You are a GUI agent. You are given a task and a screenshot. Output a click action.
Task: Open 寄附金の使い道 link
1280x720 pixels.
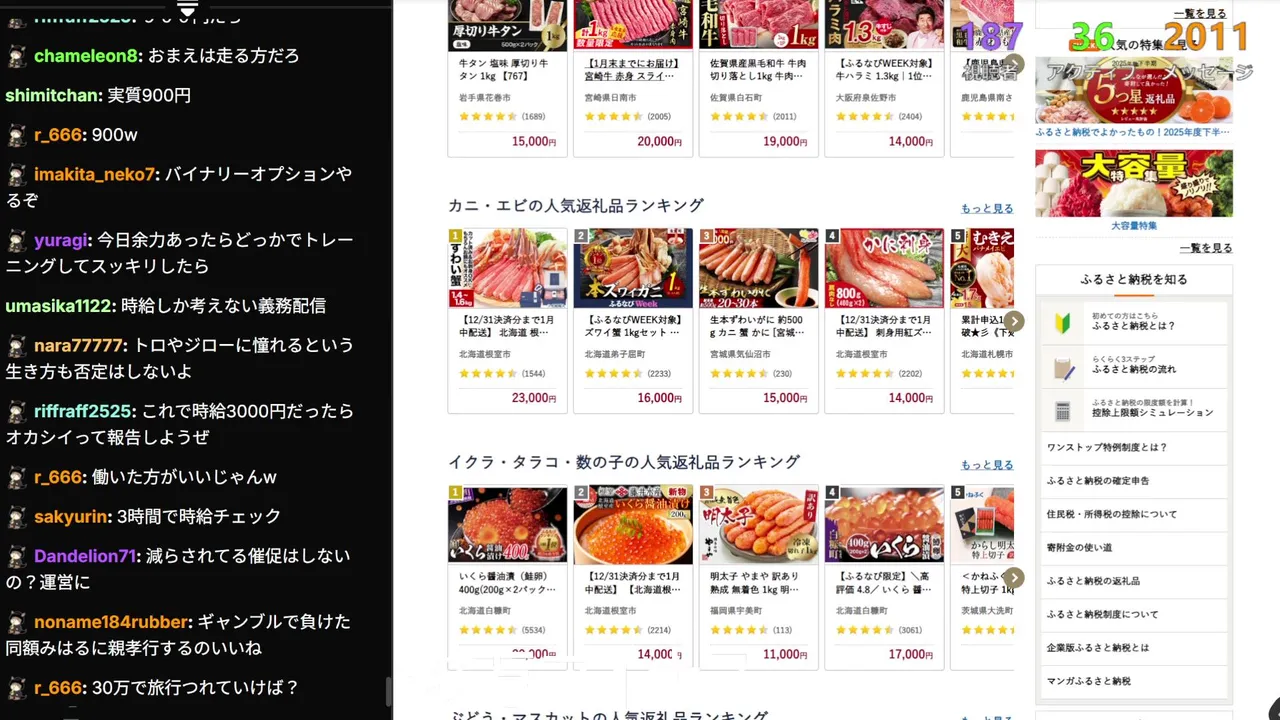coord(1079,547)
